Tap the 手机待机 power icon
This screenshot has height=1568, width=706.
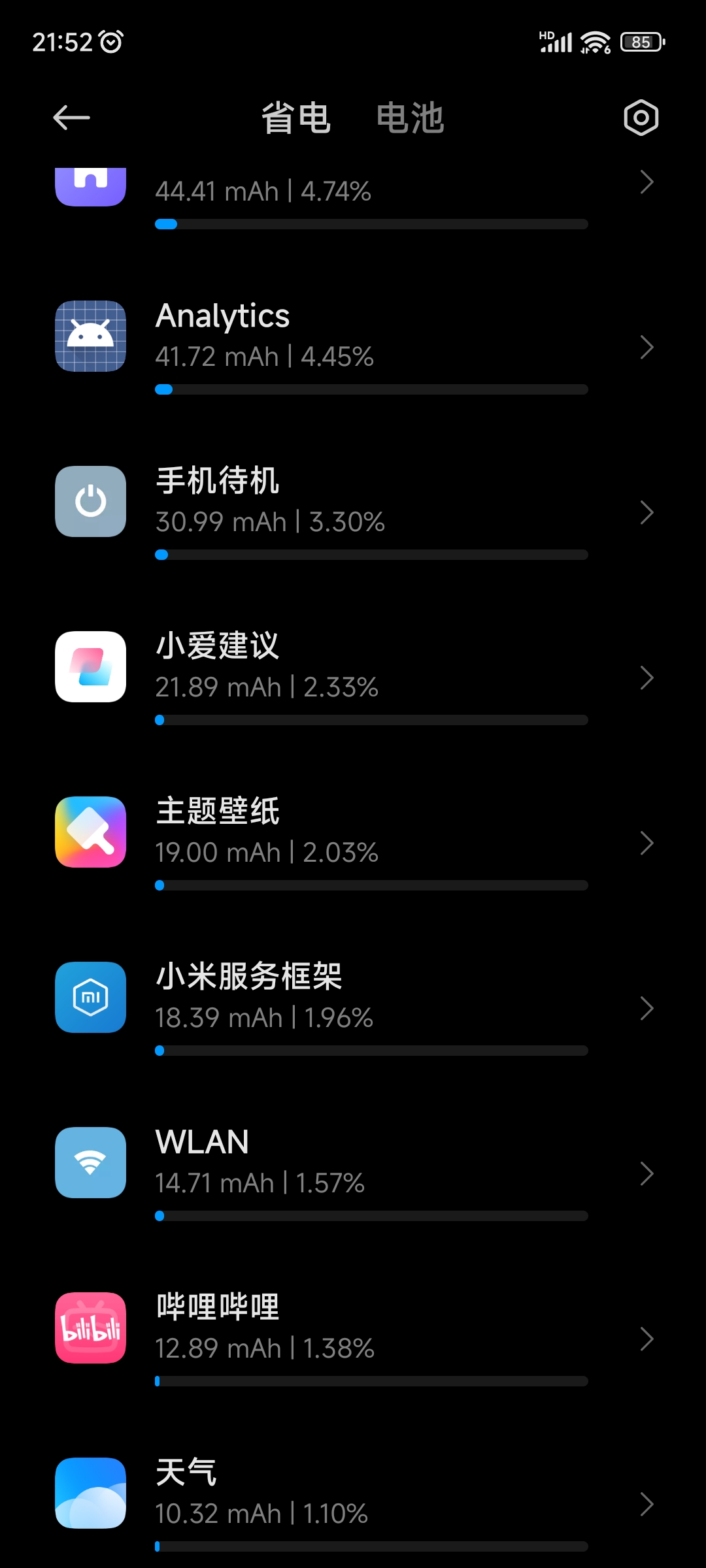(x=90, y=500)
